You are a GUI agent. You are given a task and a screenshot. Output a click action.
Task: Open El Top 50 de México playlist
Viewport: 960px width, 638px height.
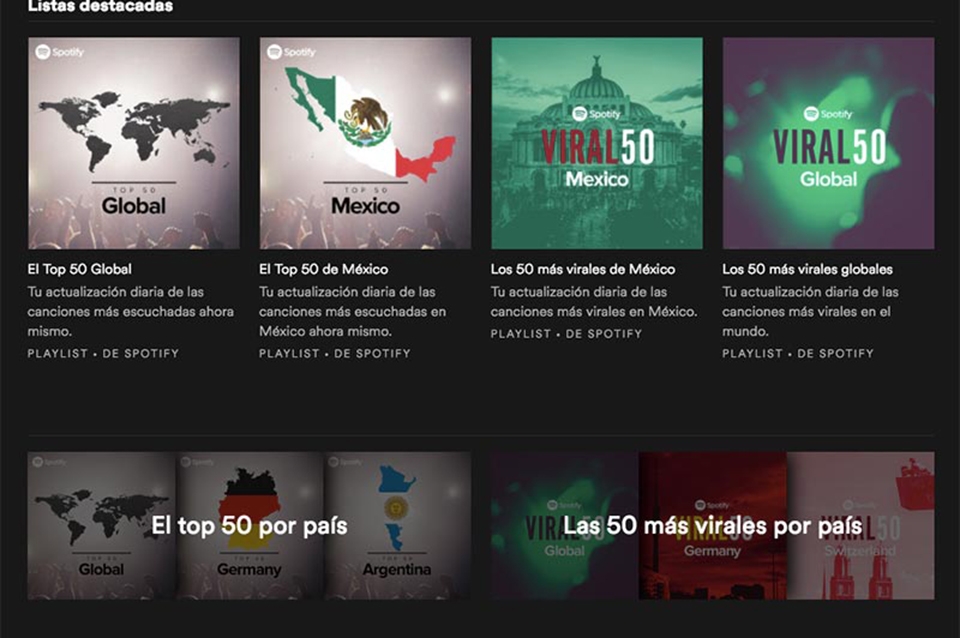(x=365, y=143)
